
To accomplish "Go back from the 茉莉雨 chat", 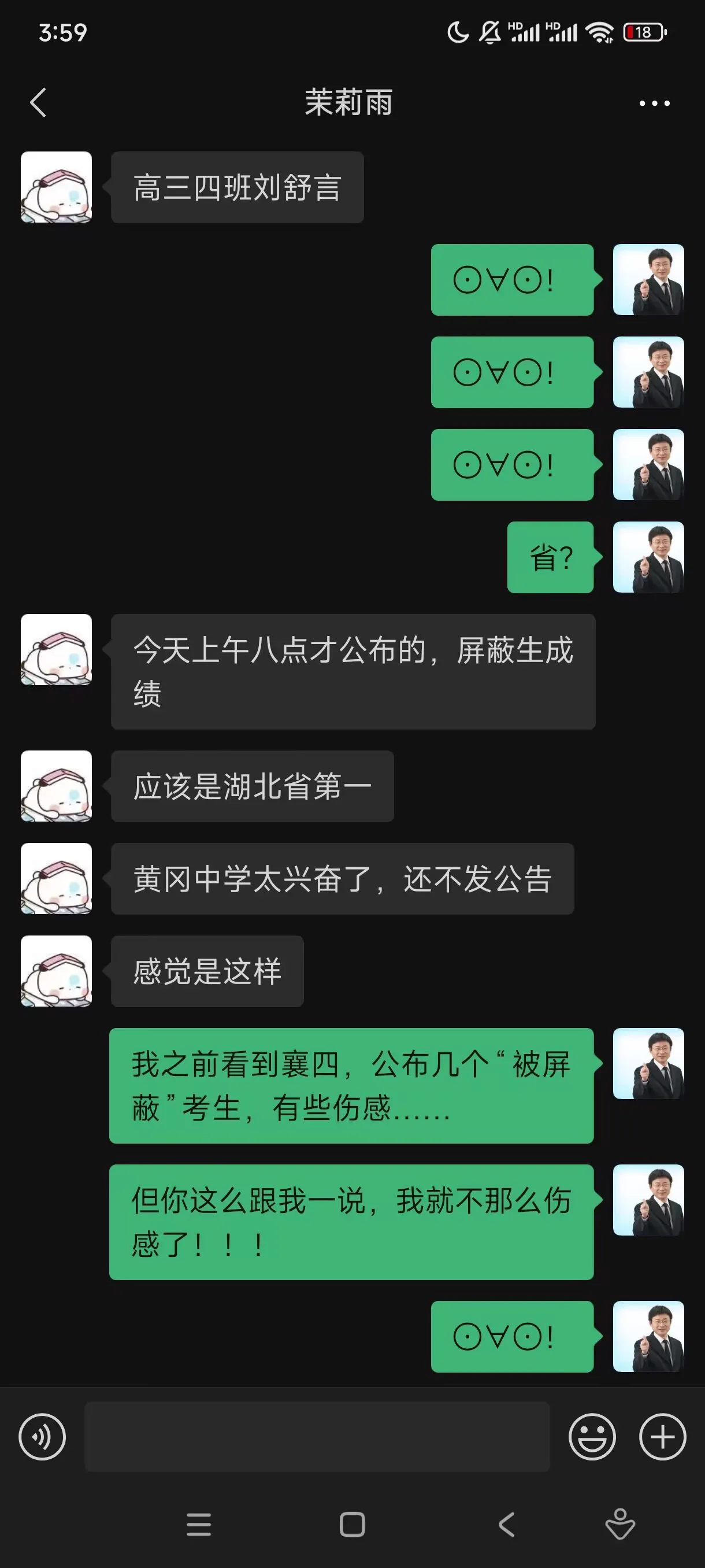I will 38,102.
